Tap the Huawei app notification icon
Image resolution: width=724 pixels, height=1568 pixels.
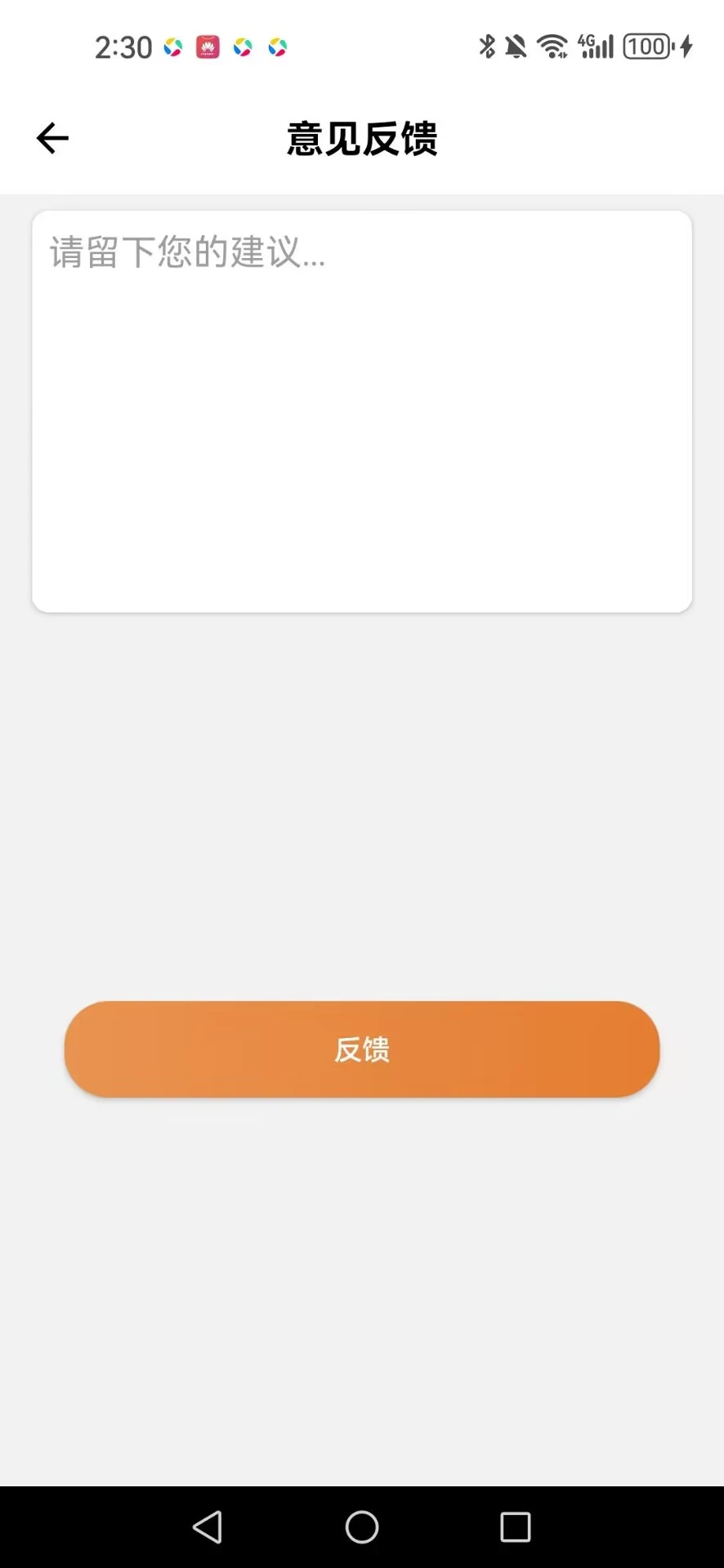click(208, 47)
